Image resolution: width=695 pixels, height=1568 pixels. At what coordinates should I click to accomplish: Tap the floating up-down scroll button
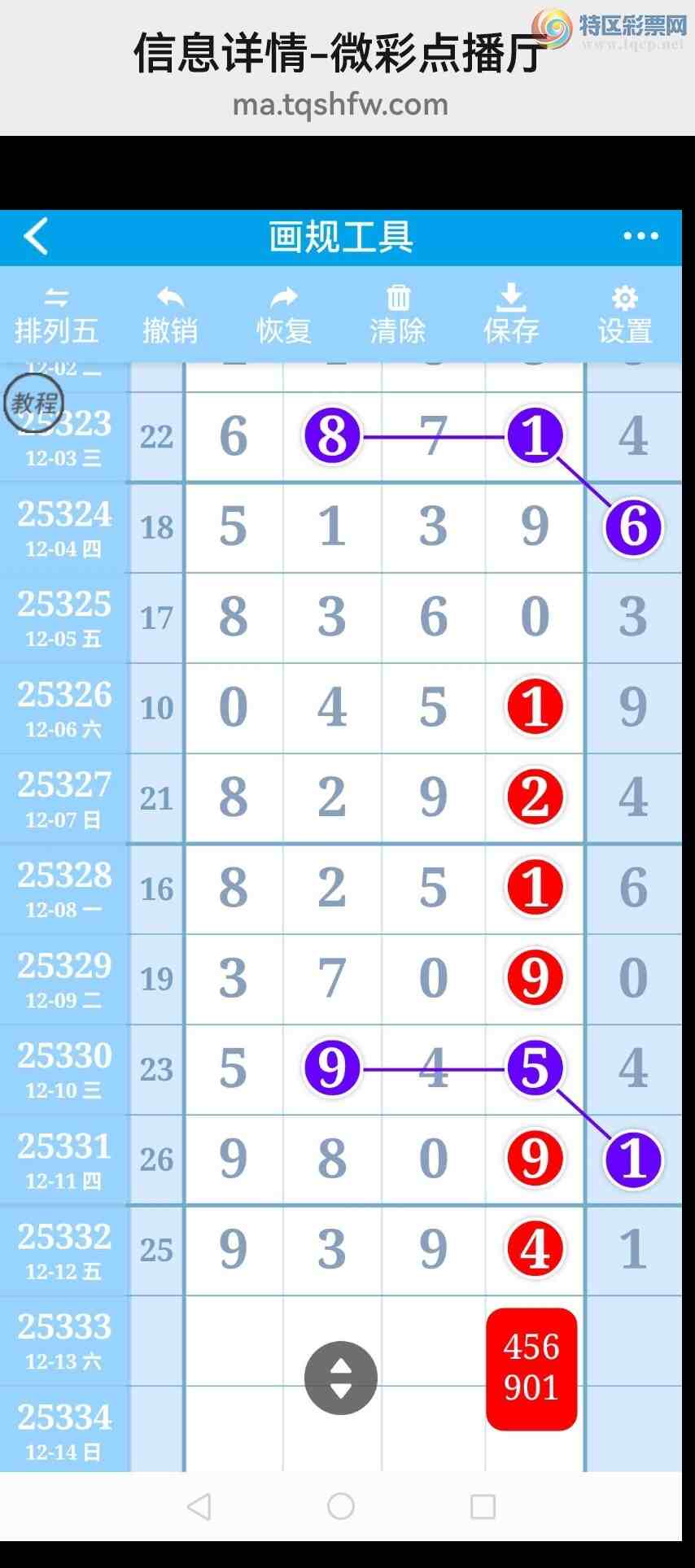click(341, 1378)
